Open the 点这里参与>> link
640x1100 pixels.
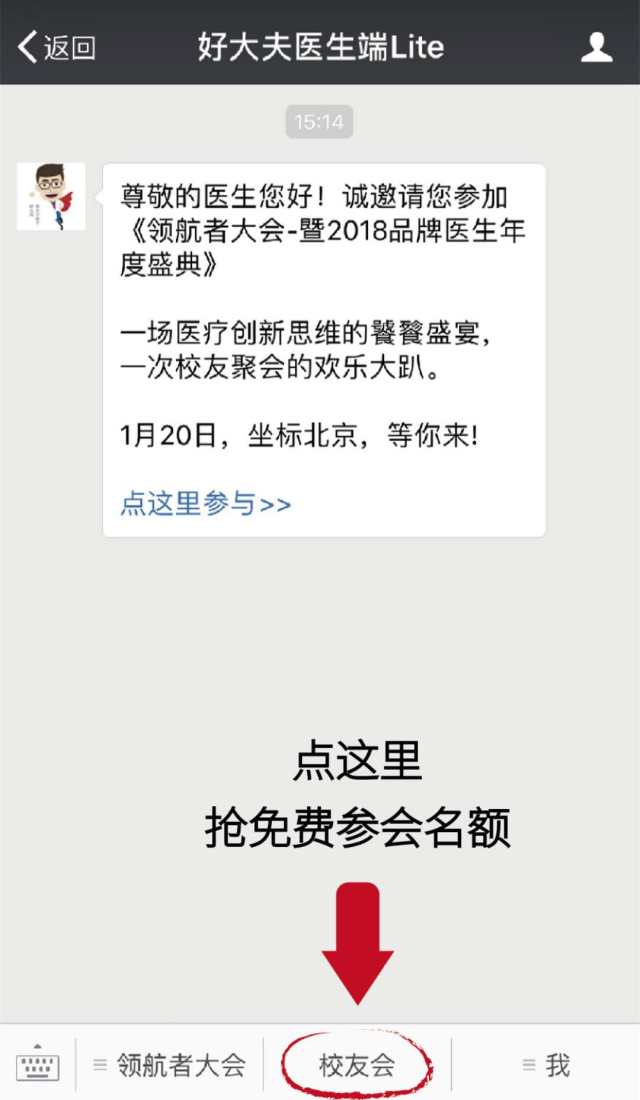pos(205,503)
